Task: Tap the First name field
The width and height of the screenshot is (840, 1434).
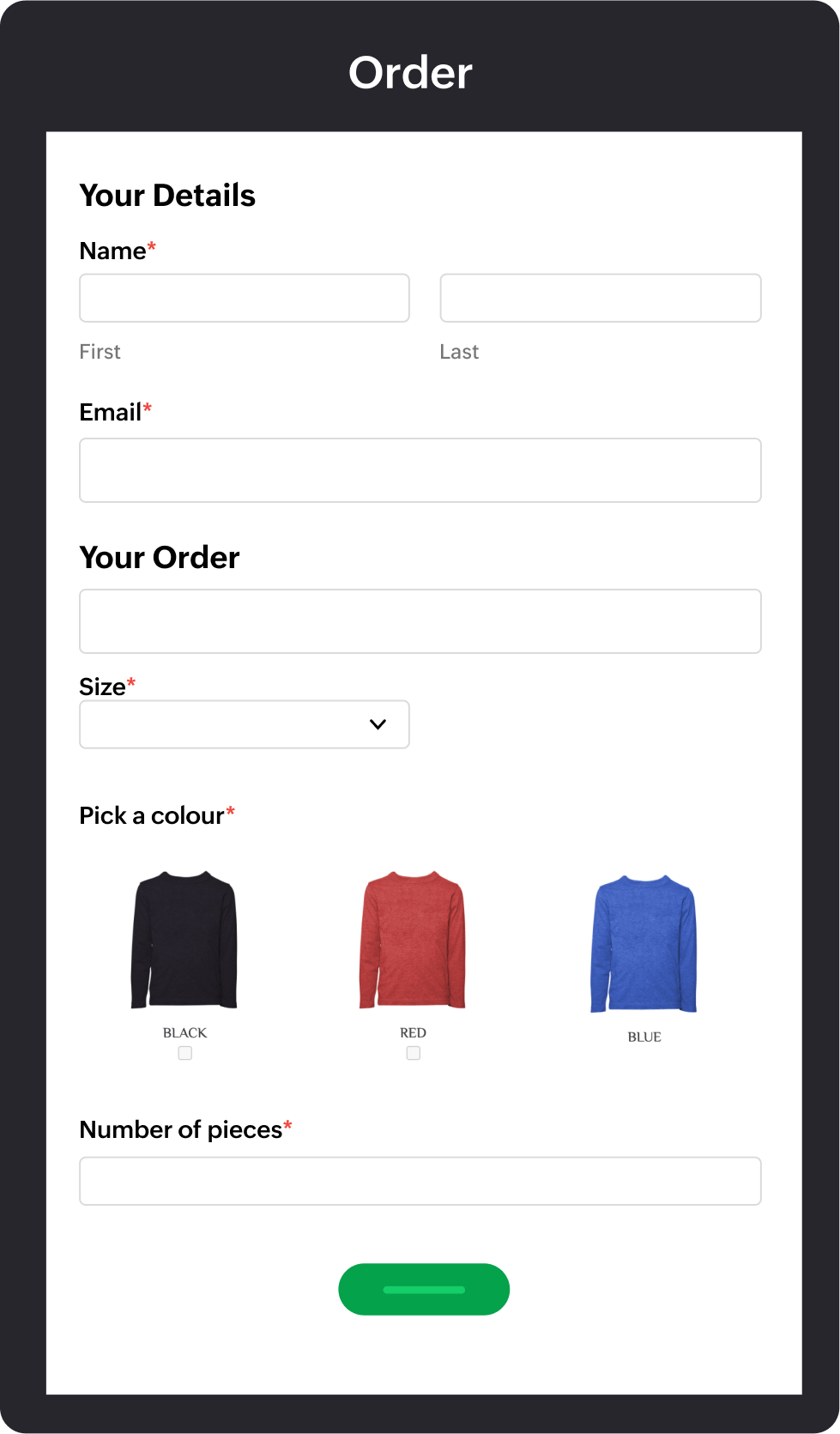Action: click(244, 298)
